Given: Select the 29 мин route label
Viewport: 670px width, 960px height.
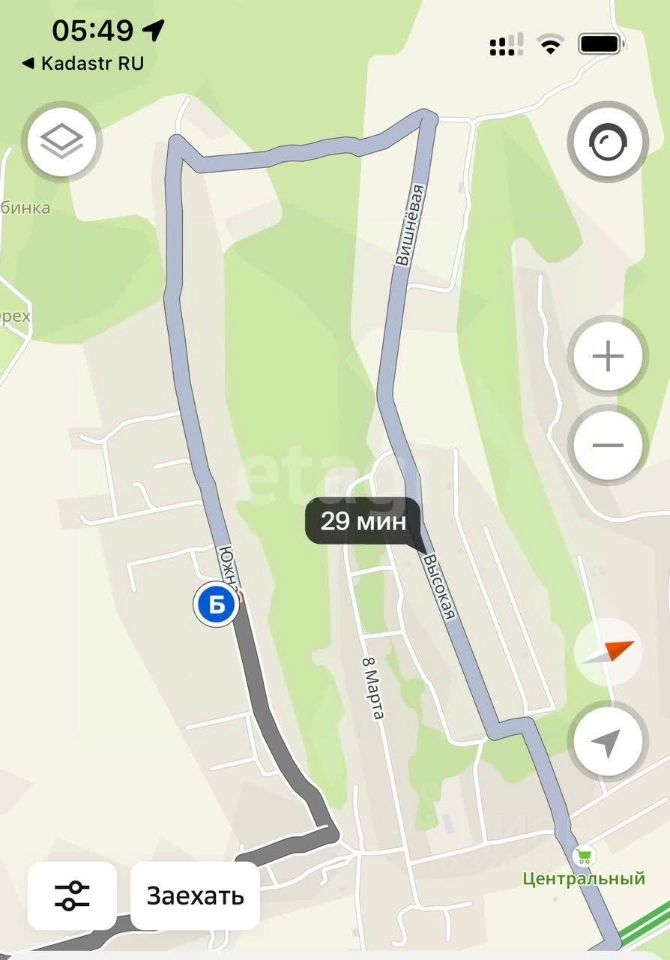Looking at the screenshot, I should click(363, 520).
